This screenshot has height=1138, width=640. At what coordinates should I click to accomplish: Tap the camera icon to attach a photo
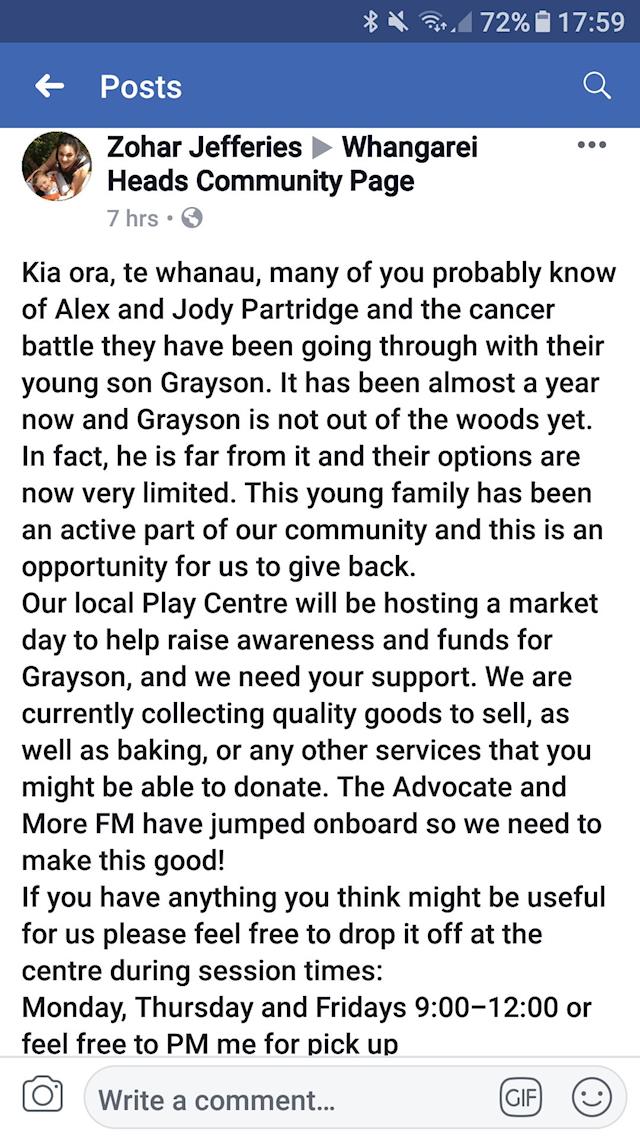click(x=42, y=1097)
